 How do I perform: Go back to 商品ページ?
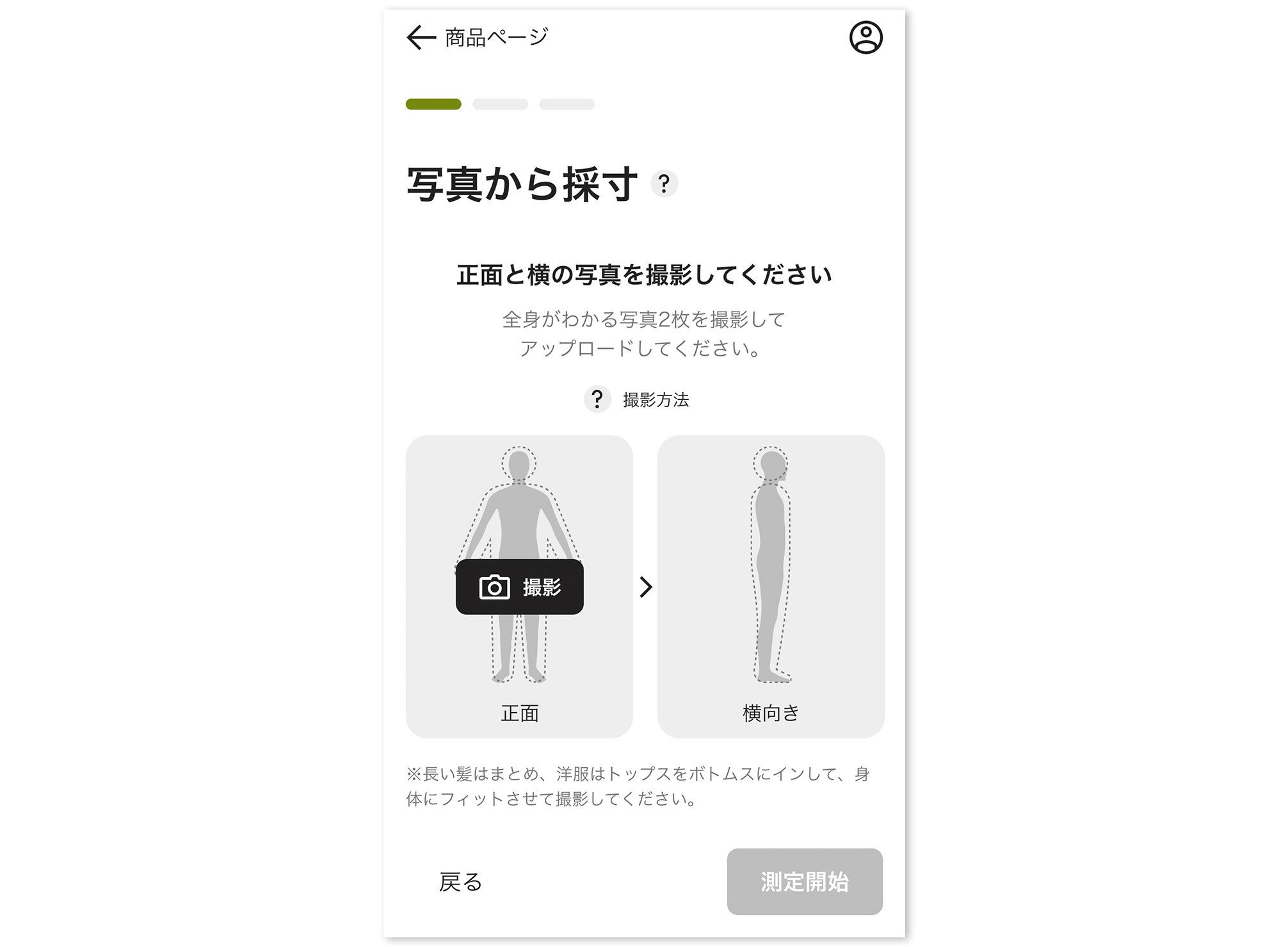(477, 37)
